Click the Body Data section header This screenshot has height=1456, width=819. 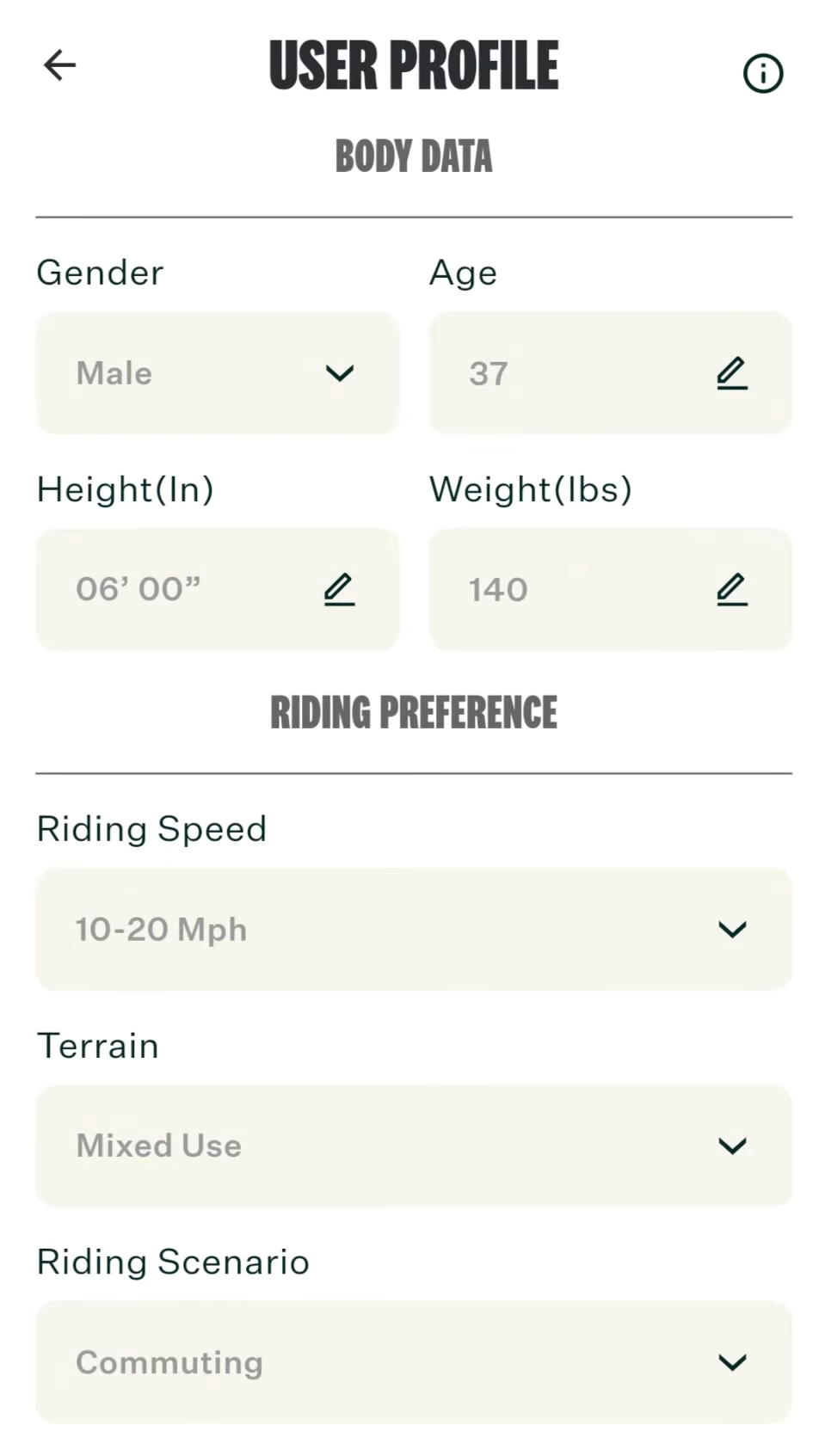(413, 156)
